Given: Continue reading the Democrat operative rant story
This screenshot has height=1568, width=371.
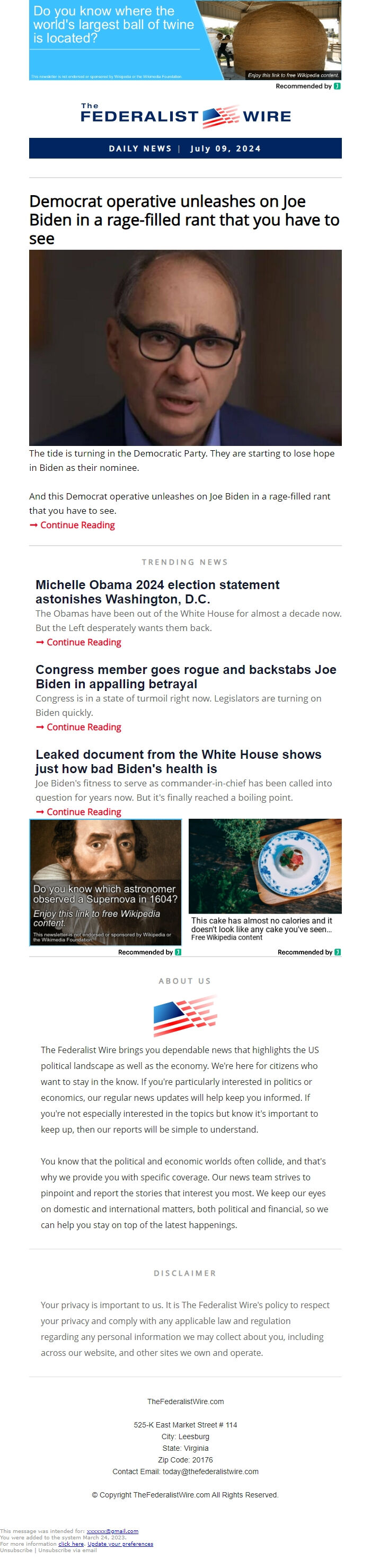Looking at the screenshot, I should 77,524.
